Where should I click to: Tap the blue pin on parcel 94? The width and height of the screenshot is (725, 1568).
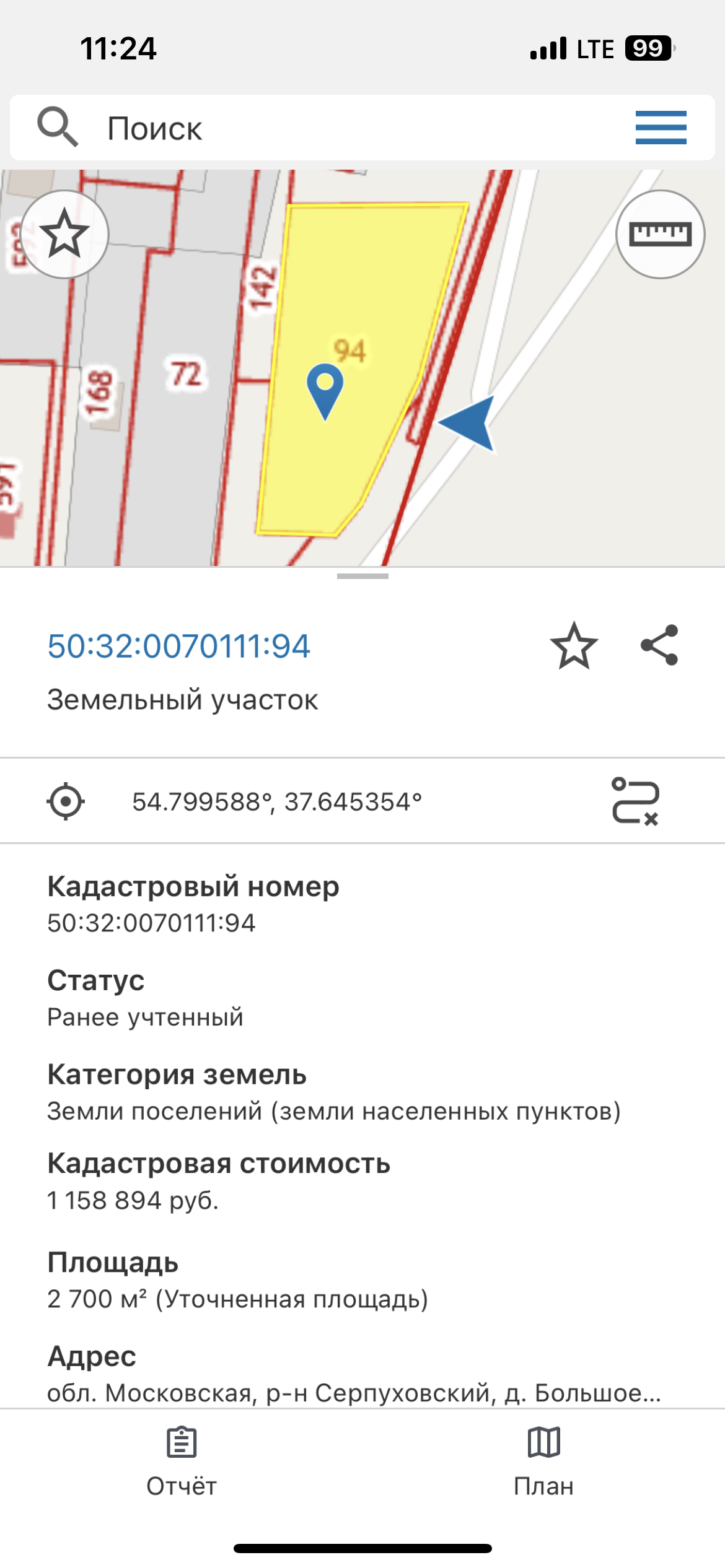coord(325,389)
